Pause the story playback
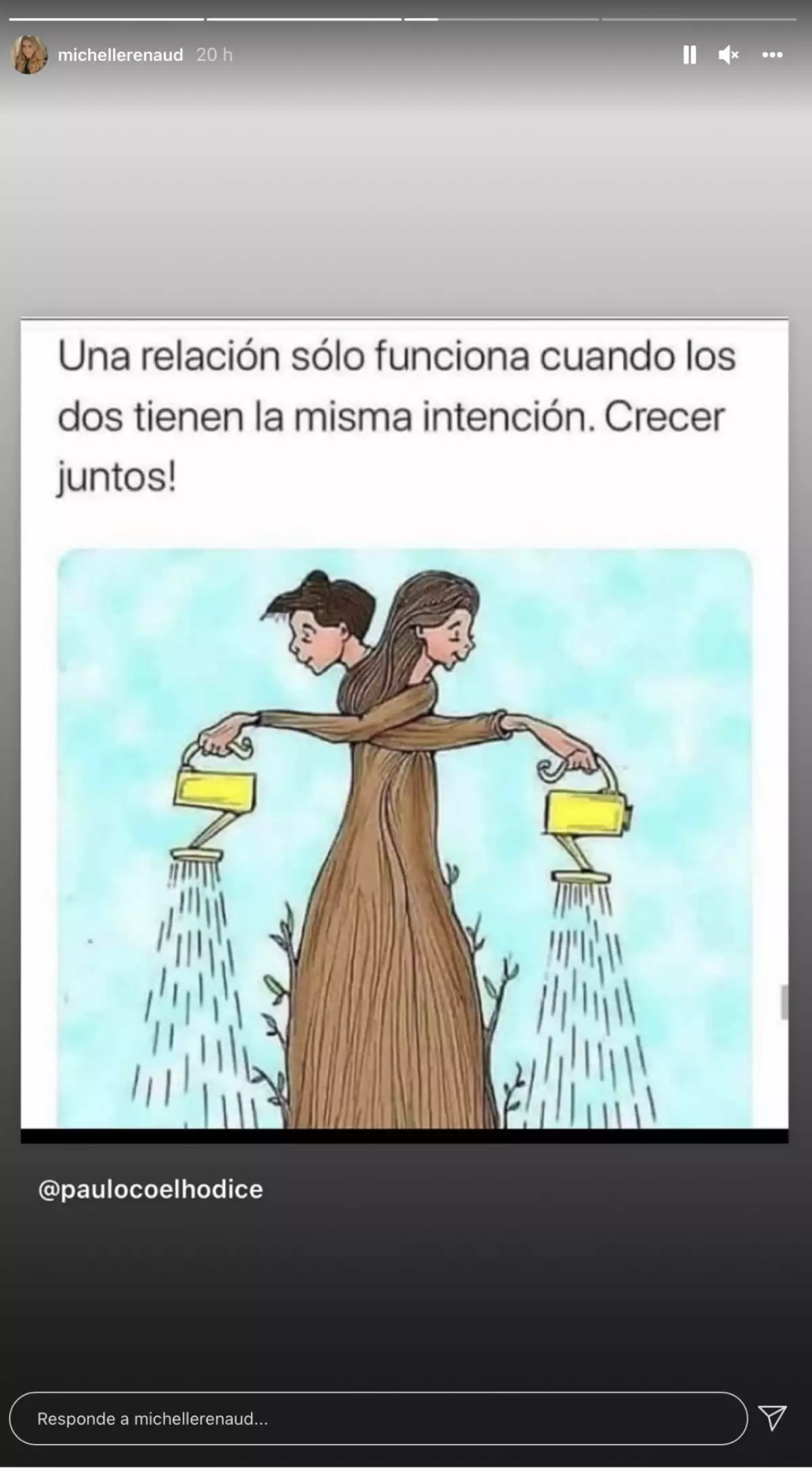 690,55
